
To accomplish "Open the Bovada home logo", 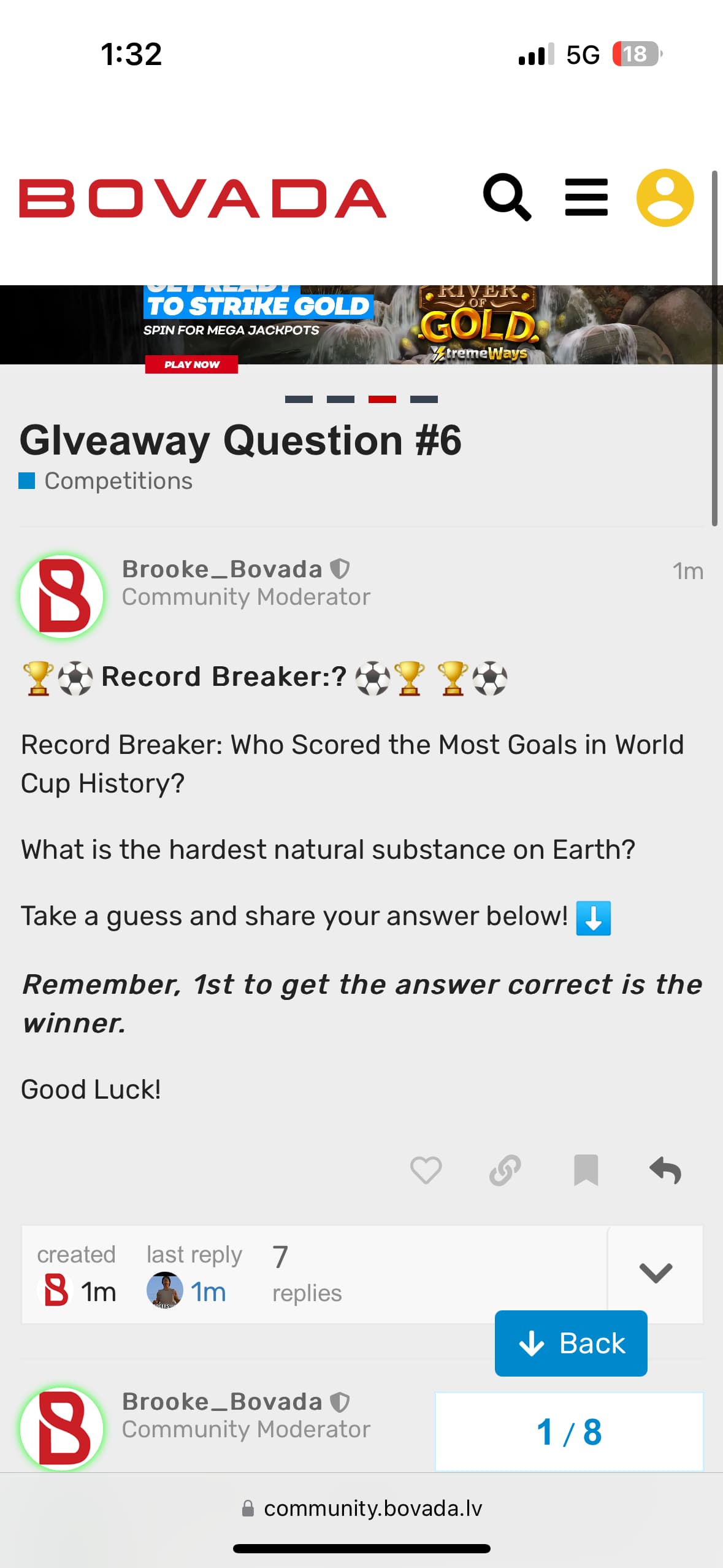I will tap(202, 198).
